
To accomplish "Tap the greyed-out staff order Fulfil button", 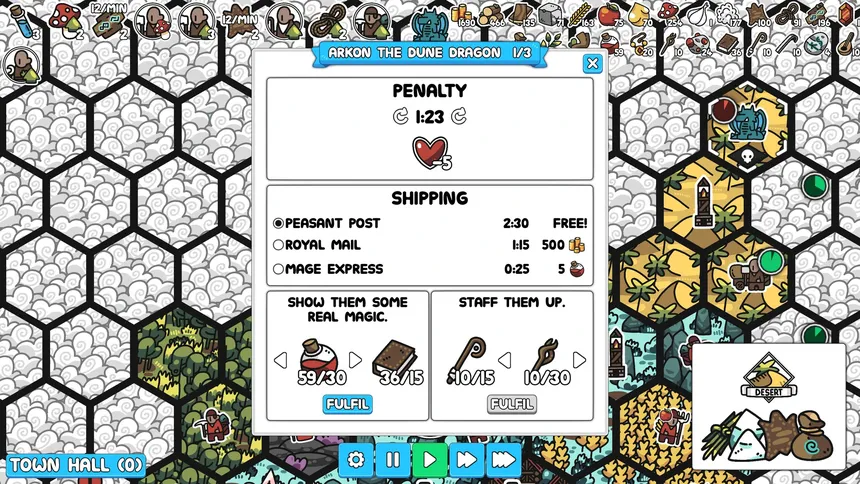I will tap(511, 404).
